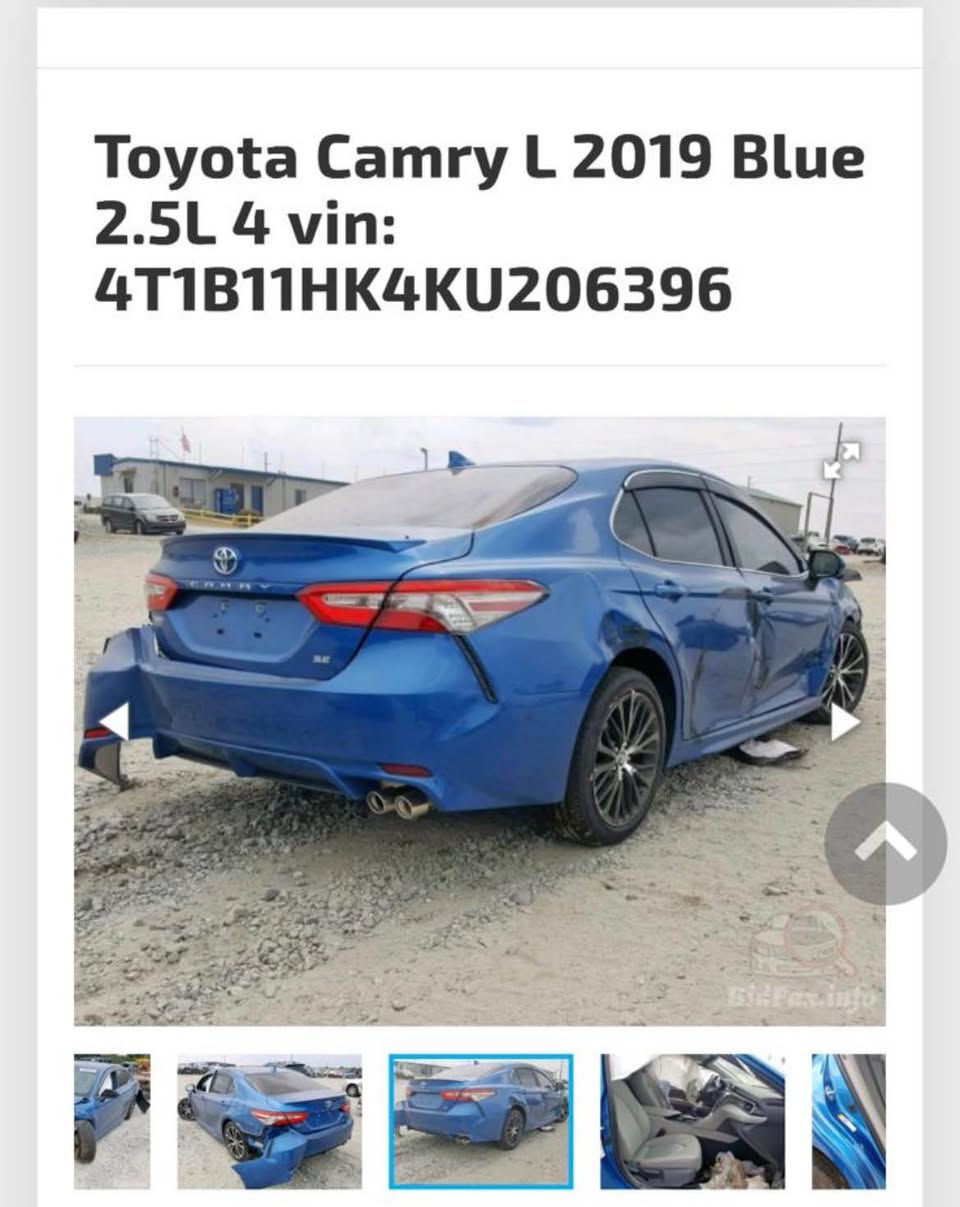Expand the car photo to fullscreen
Viewport: 960px width, 1207px height.
coord(841,462)
